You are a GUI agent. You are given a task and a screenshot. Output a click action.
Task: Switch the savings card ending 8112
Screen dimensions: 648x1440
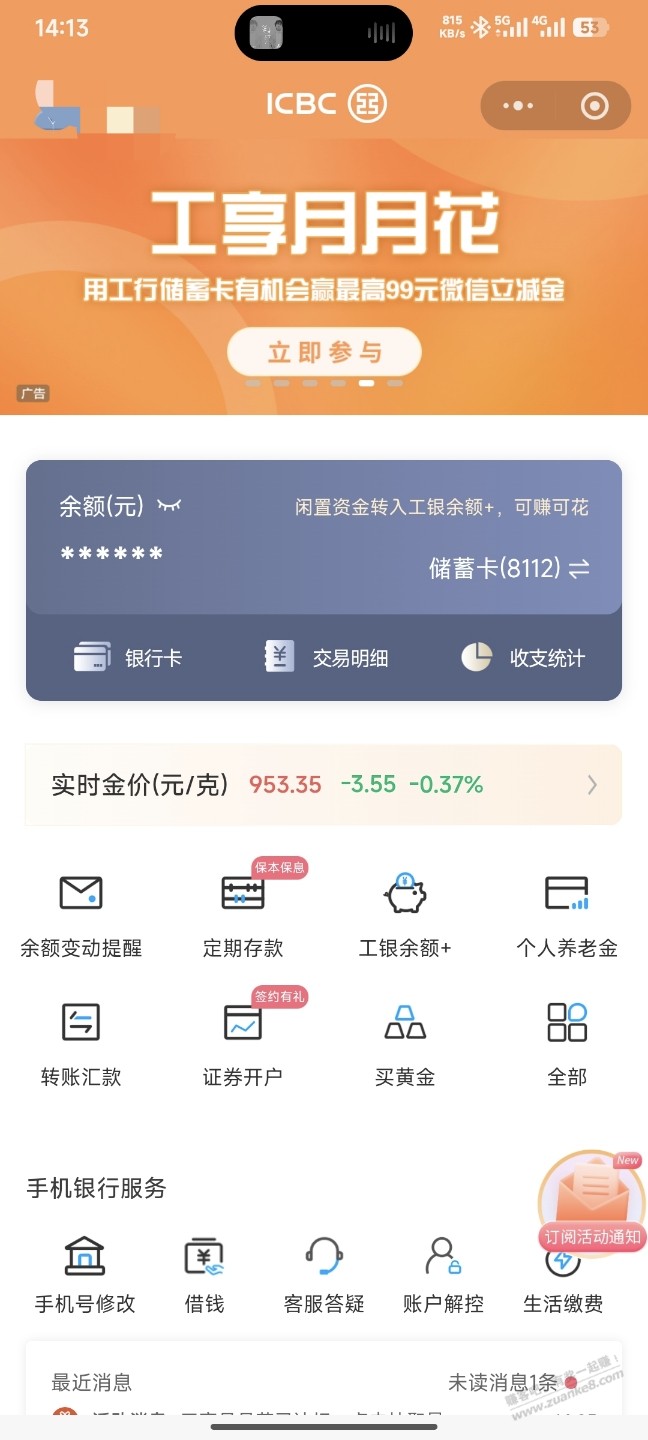(x=579, y=569)
